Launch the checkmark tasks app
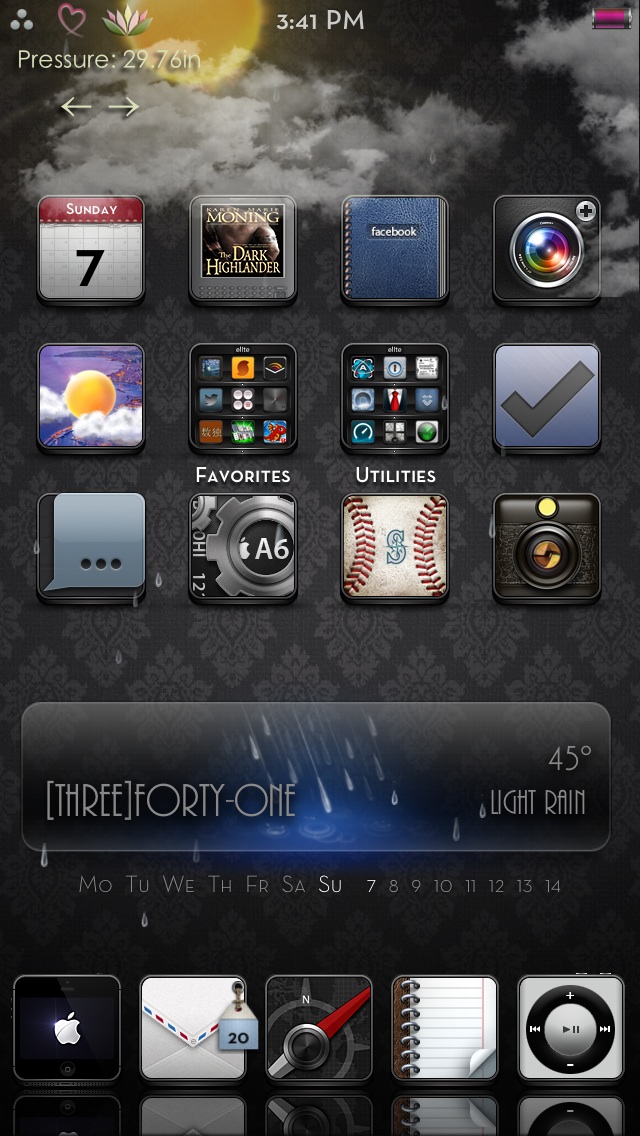The height and width of the screenshot is (1136, 640). coord(547,397)
